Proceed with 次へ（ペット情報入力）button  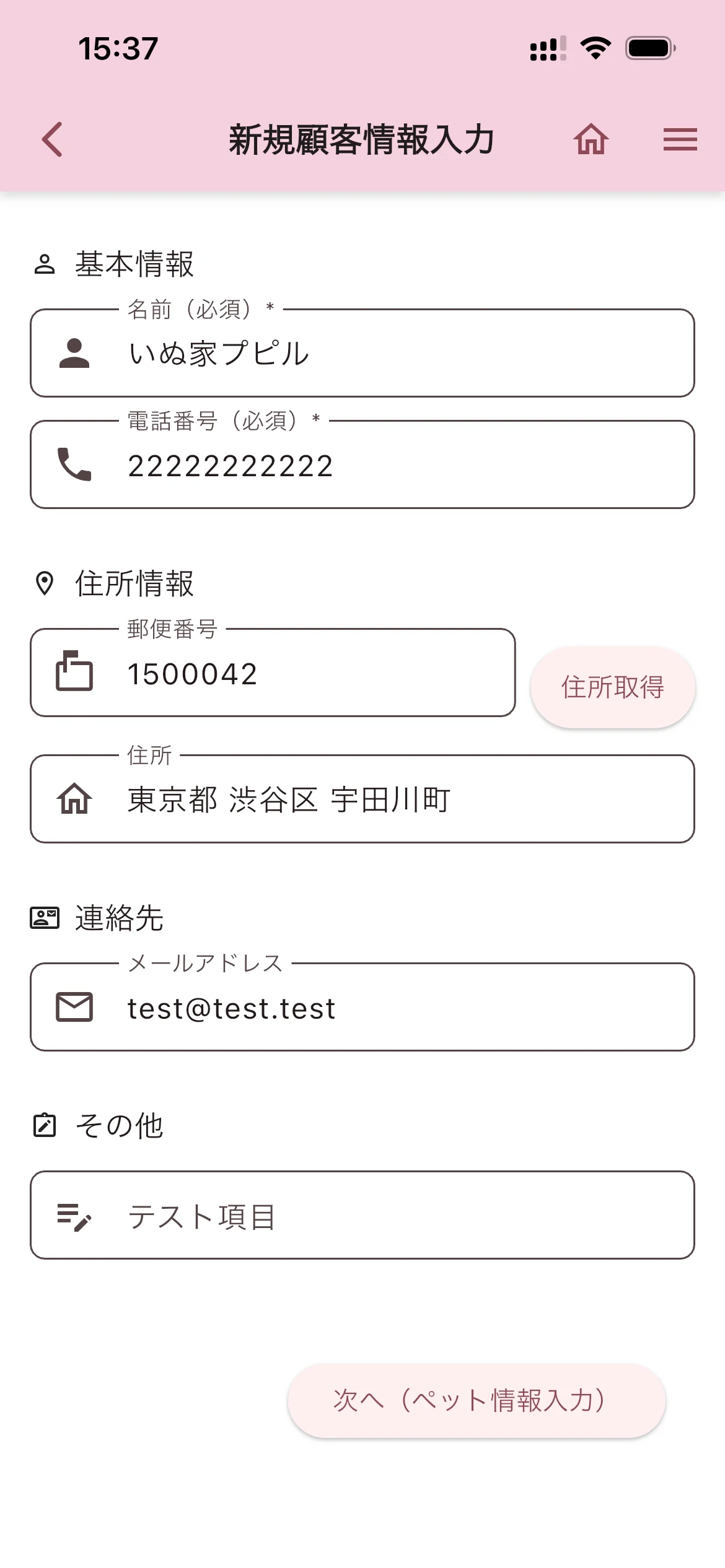pos(476,1401)
